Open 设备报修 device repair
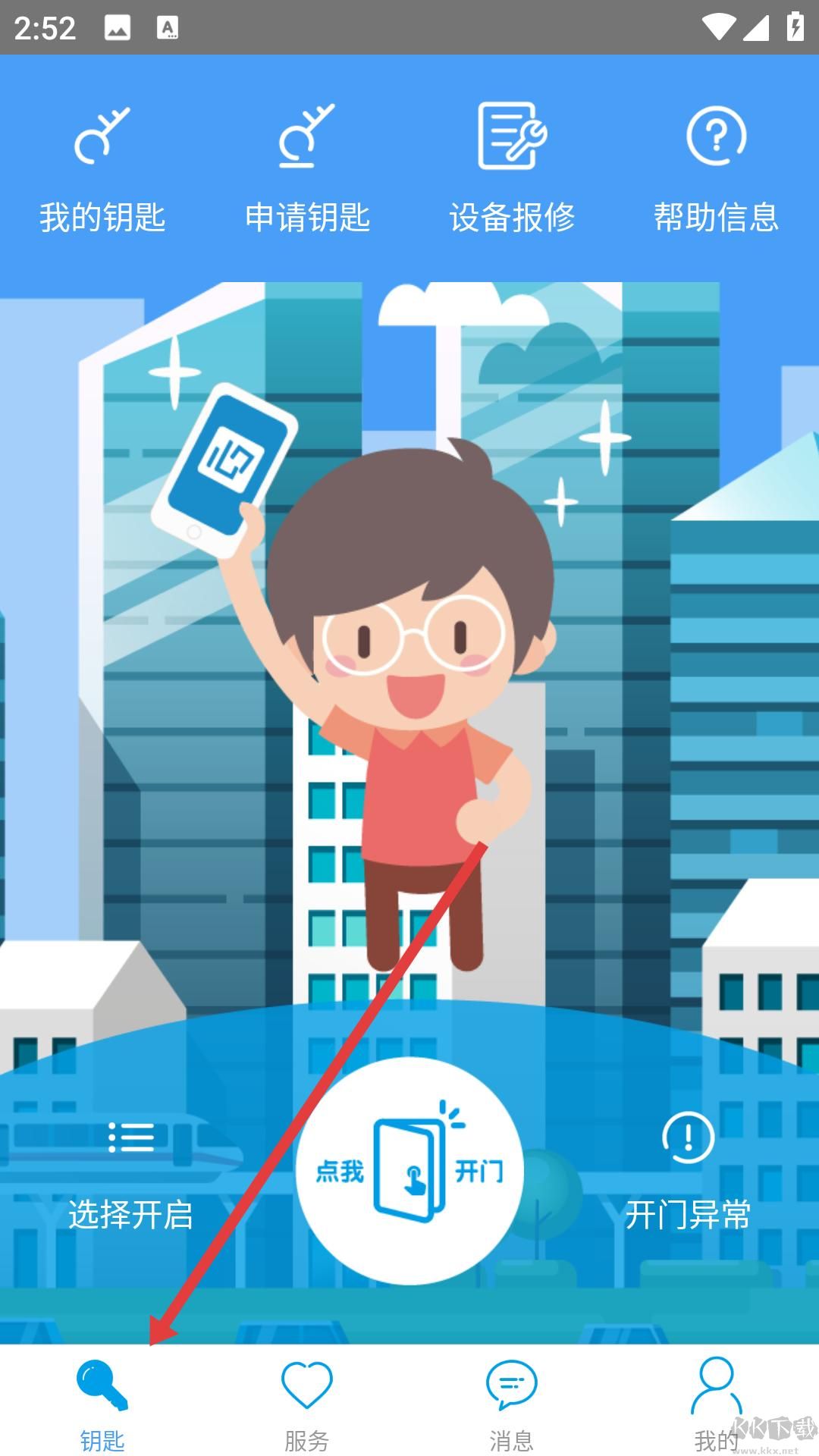 (x=512, y=171)
